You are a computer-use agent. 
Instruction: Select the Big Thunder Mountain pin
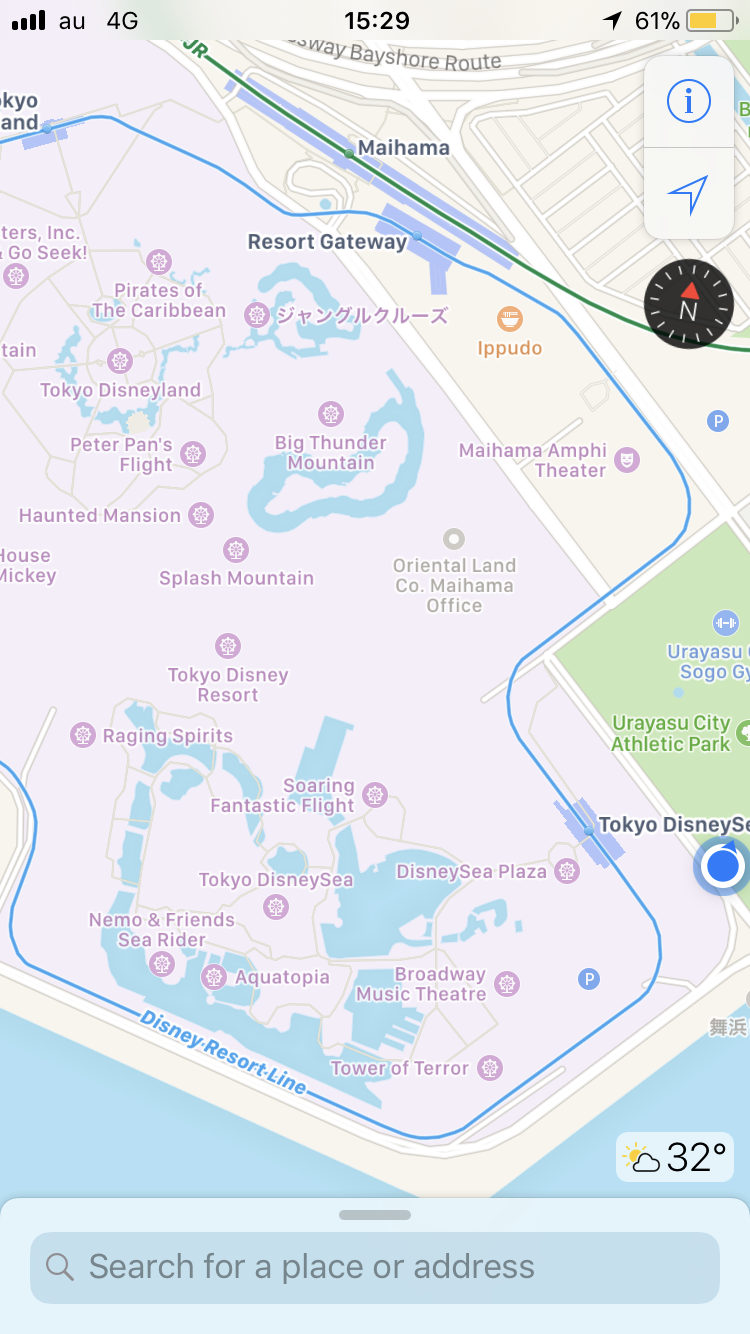(330, 413)
